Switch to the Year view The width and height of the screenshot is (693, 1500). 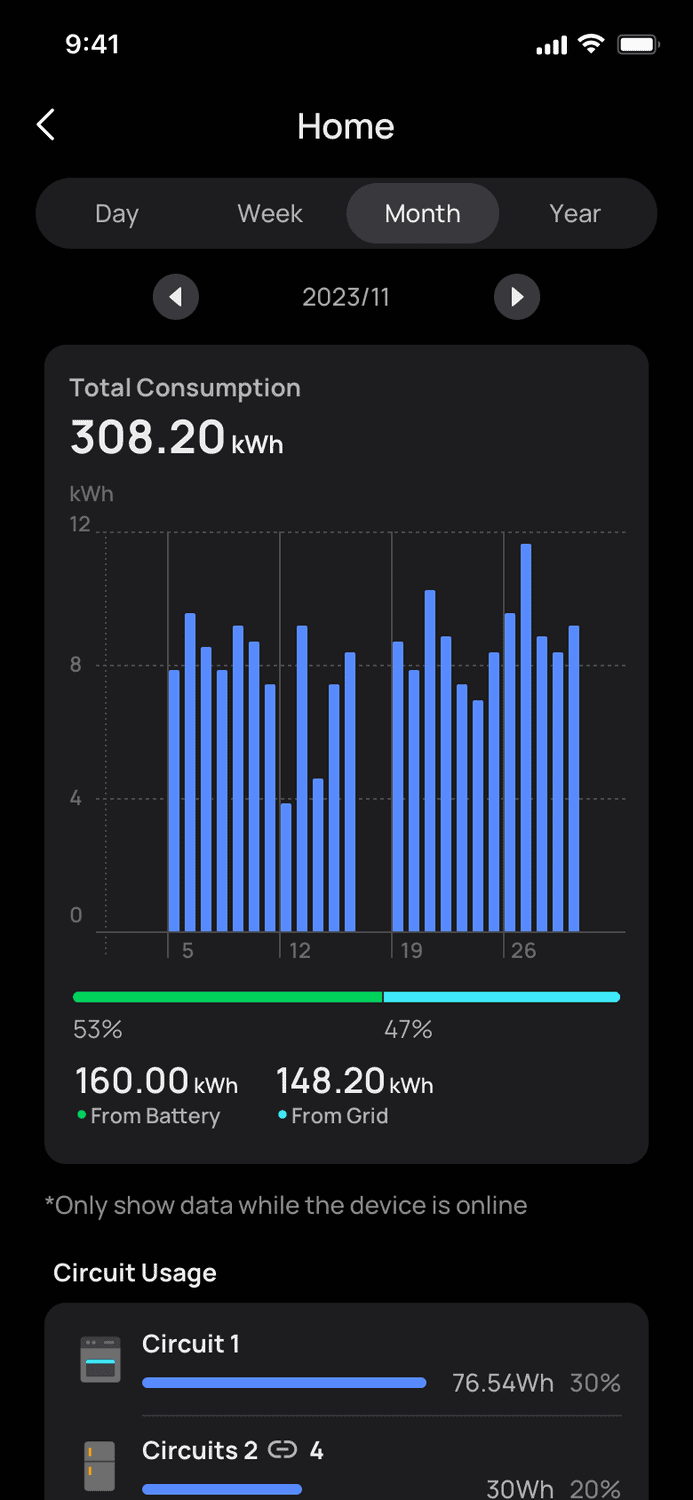pos(575,214)
